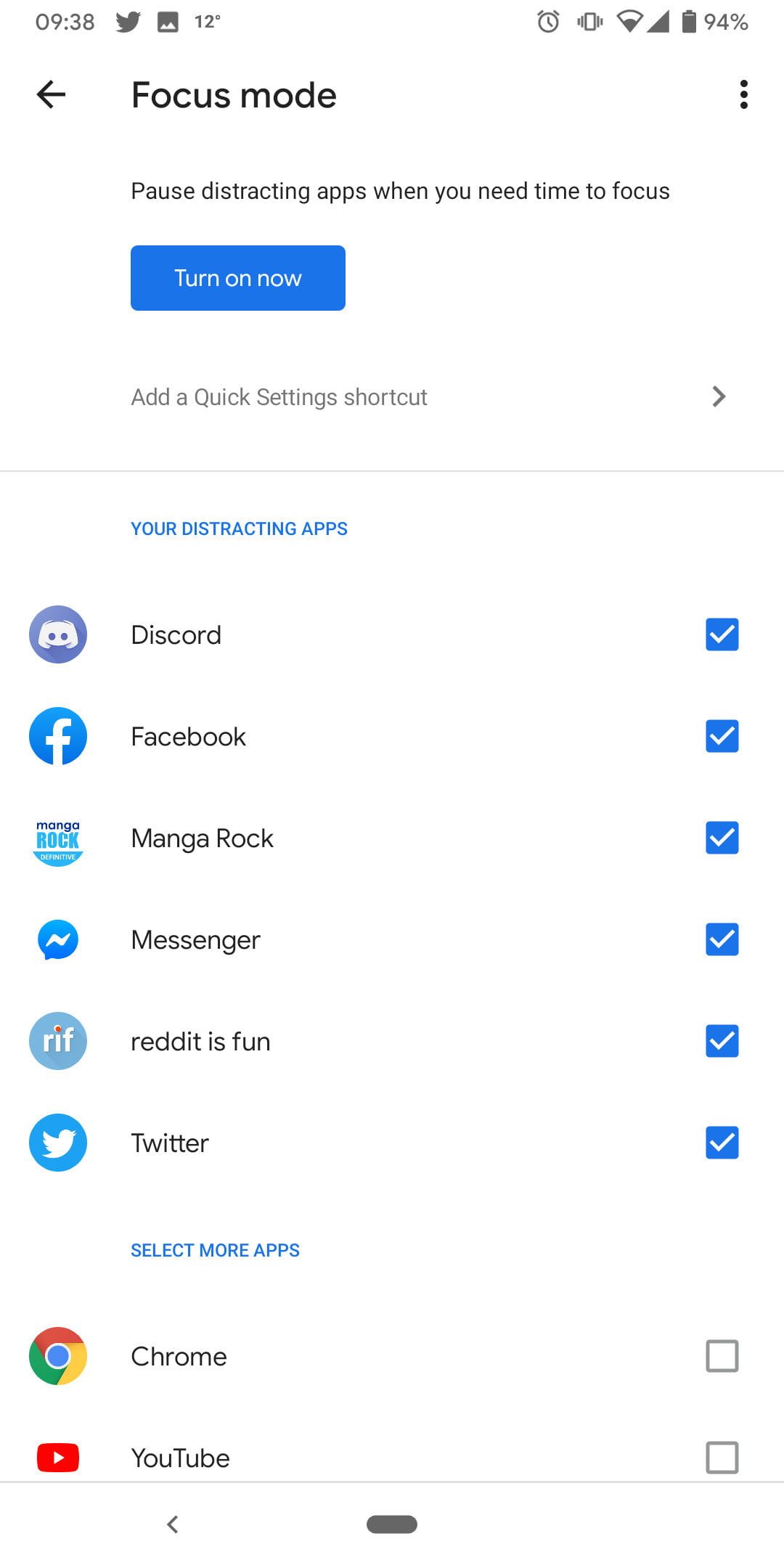Turn on Focus mode now
The image size is (784, 1568).
(x=237, y=278)
